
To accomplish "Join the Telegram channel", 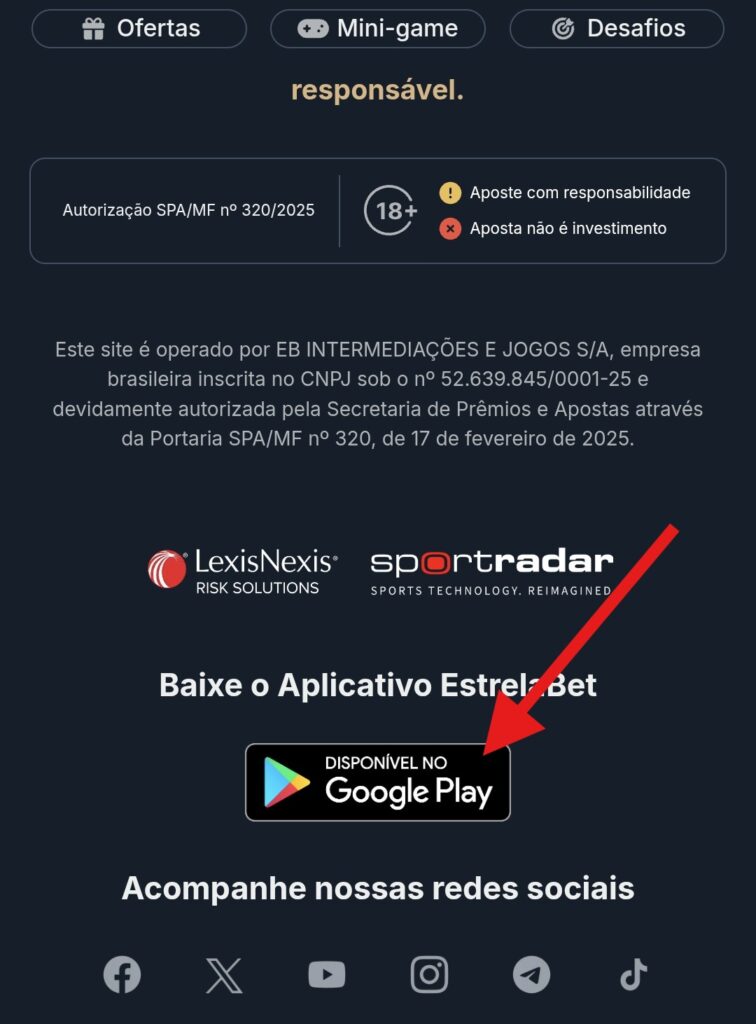I will pos(531,974).
